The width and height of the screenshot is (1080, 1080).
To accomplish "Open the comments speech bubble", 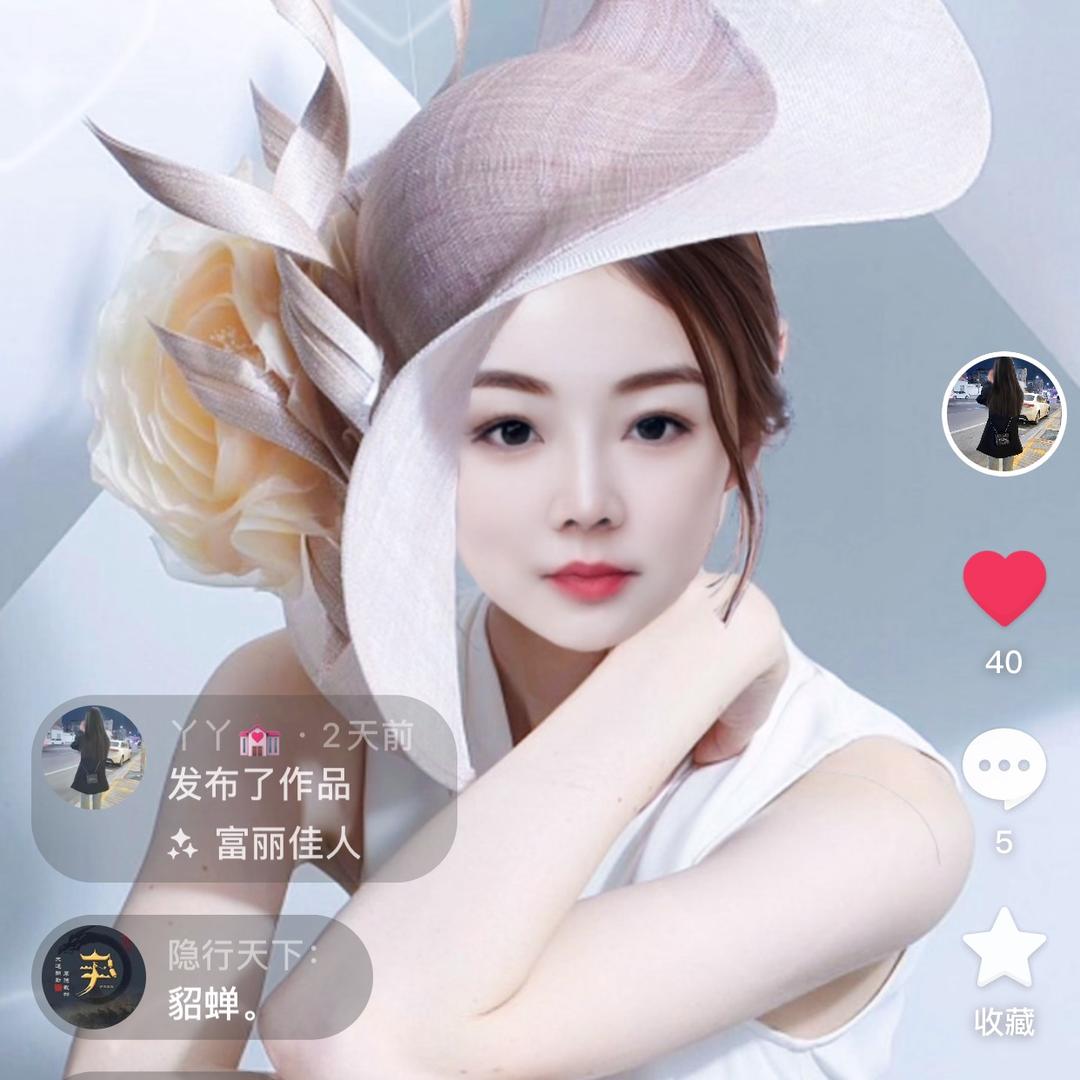I will click(x=1004, y=770).
